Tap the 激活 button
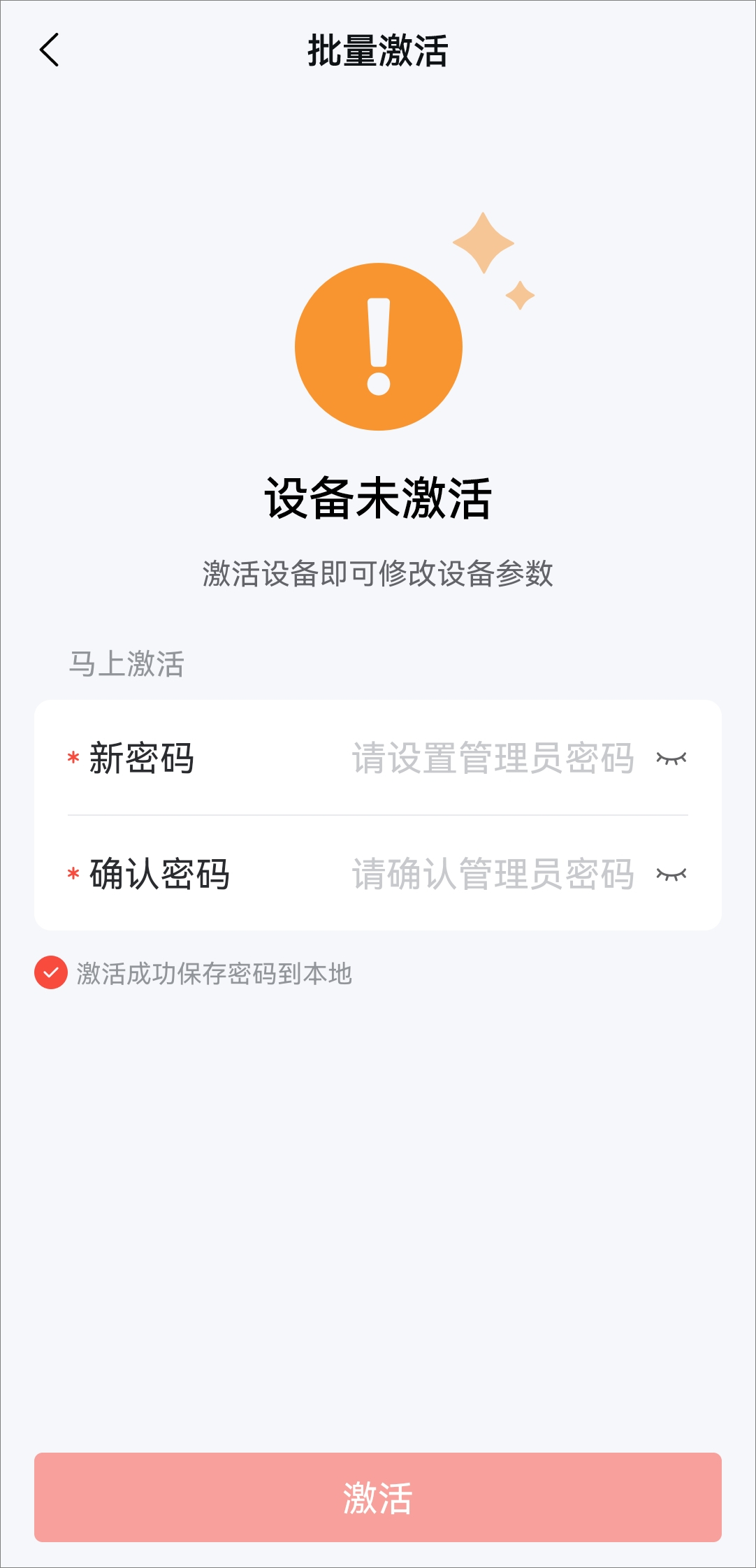756x1568 pixels. click(378, 1497)
